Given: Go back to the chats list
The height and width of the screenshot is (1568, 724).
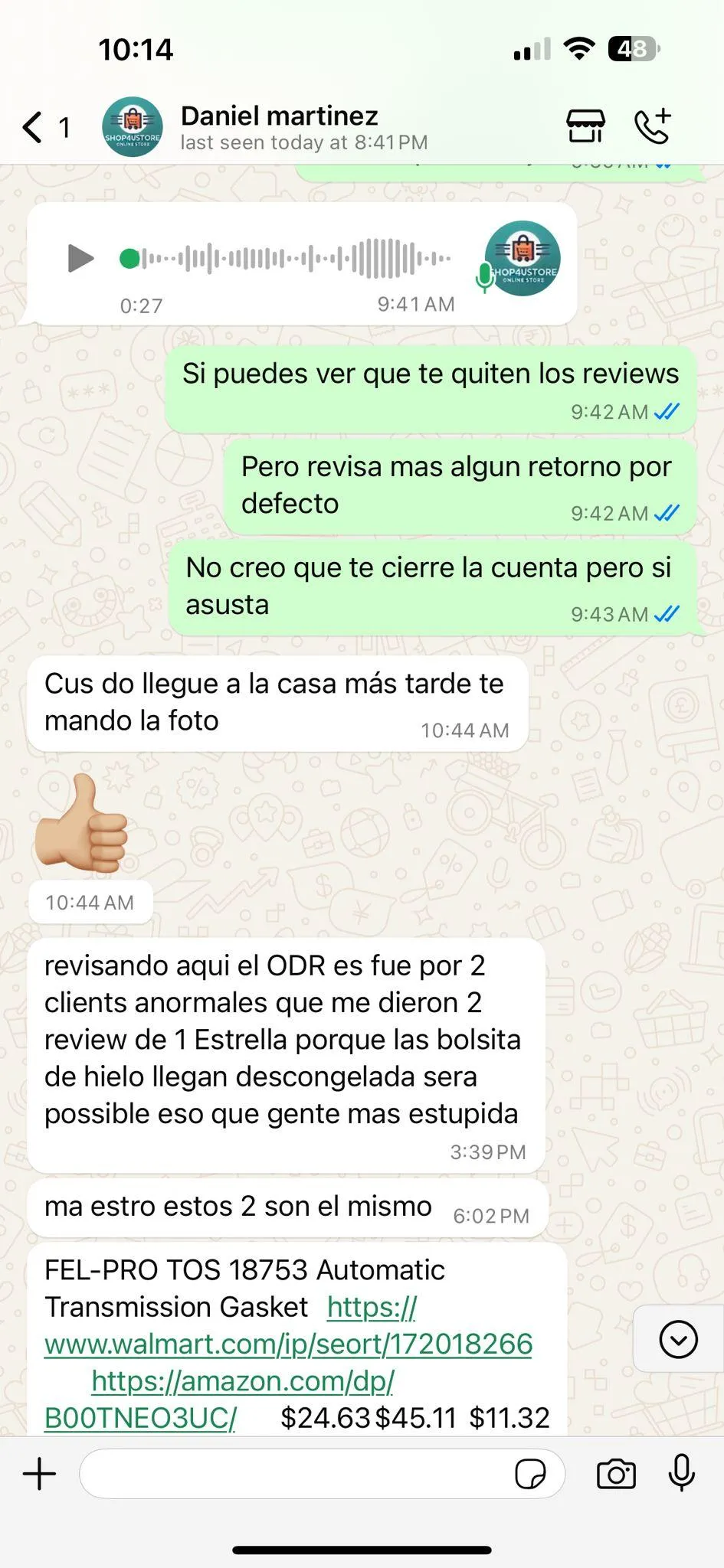Looking at the screenshot, I should [x=46, y=127].
